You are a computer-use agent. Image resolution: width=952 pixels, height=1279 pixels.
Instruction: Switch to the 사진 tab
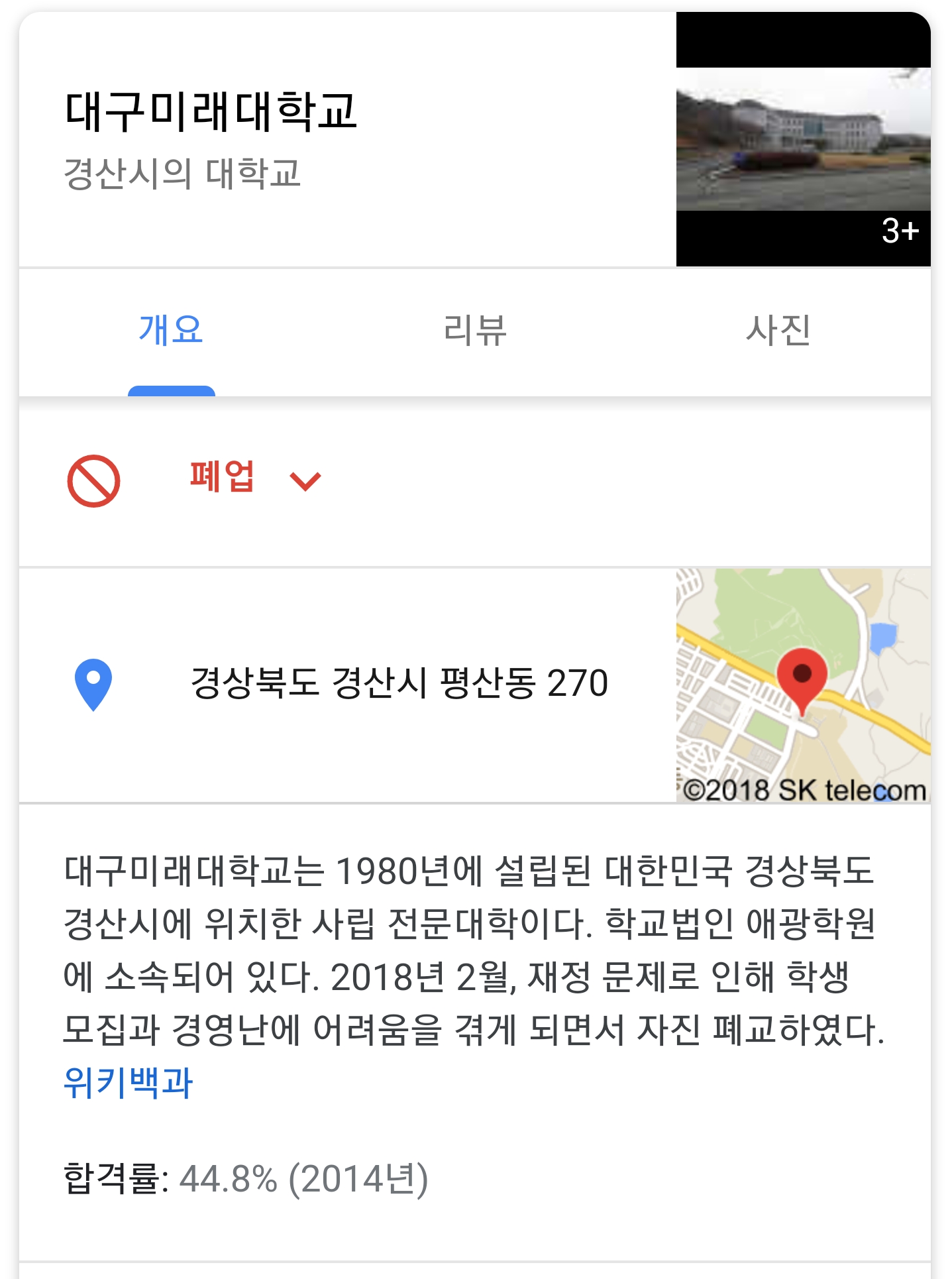(x=778, y=330)
